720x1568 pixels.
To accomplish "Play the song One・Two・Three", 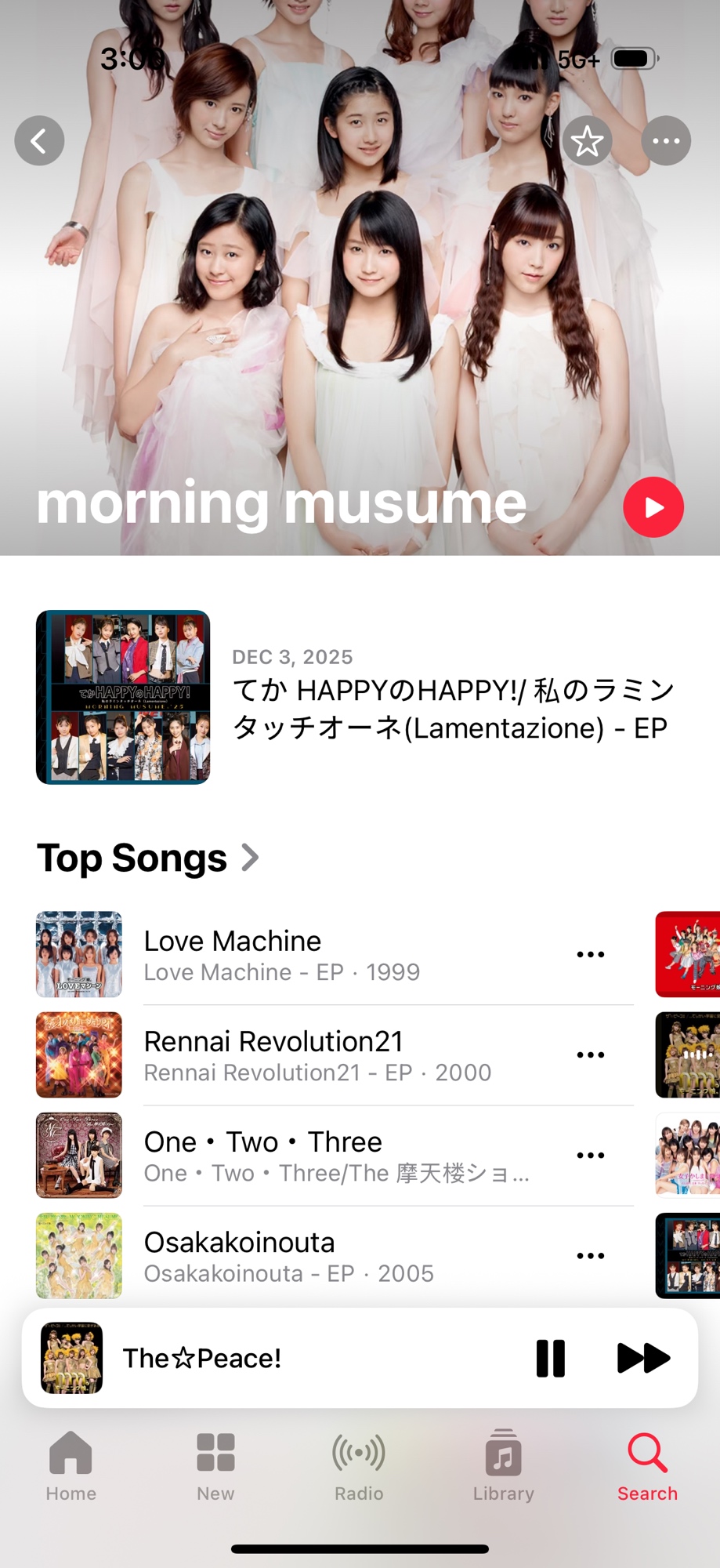I will tap(313, 1155).
